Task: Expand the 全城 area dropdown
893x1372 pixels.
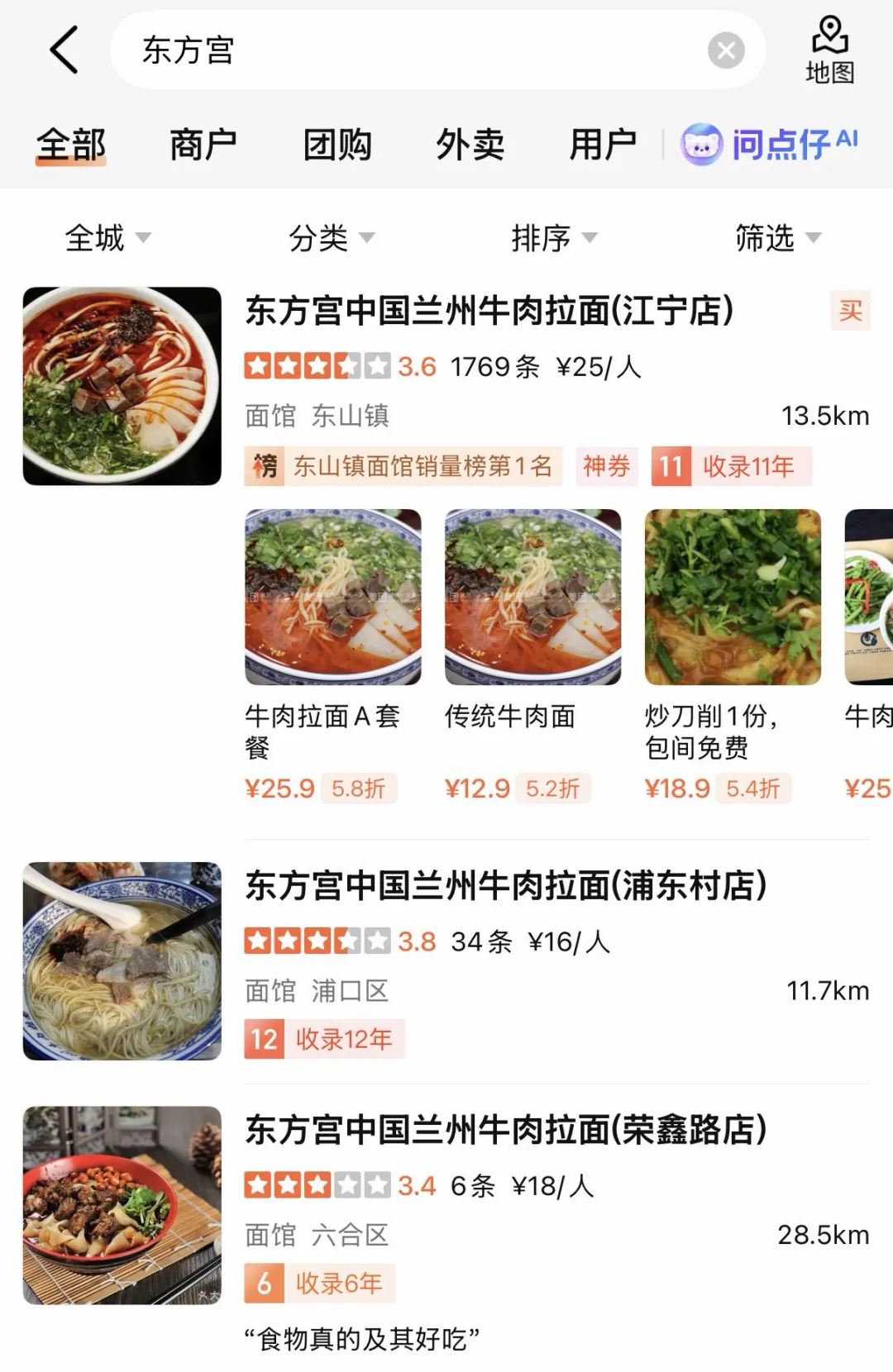Action: (107, 238)
